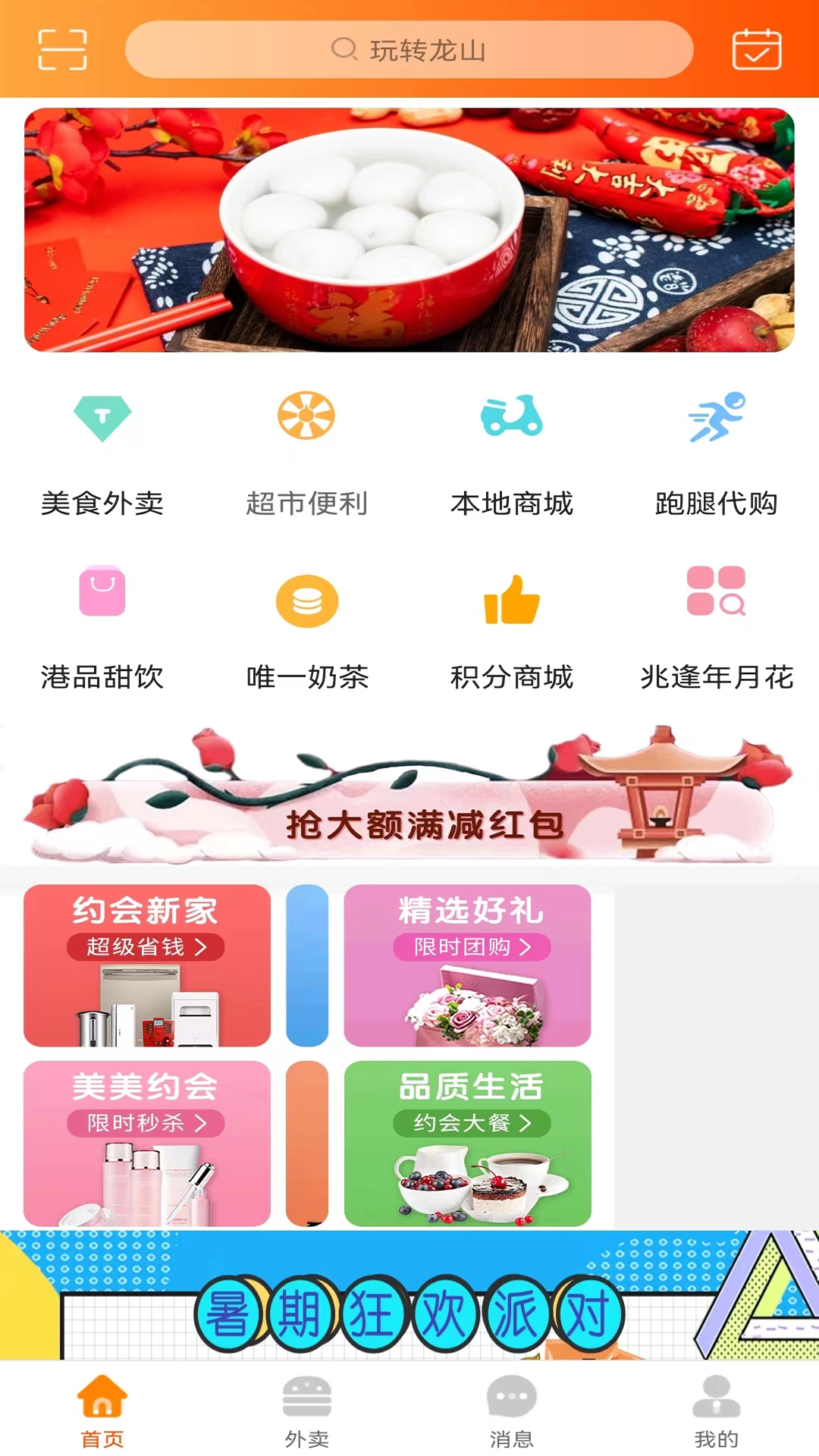
Task: Open the calendar check-in icon
Action: click(755, 49)
